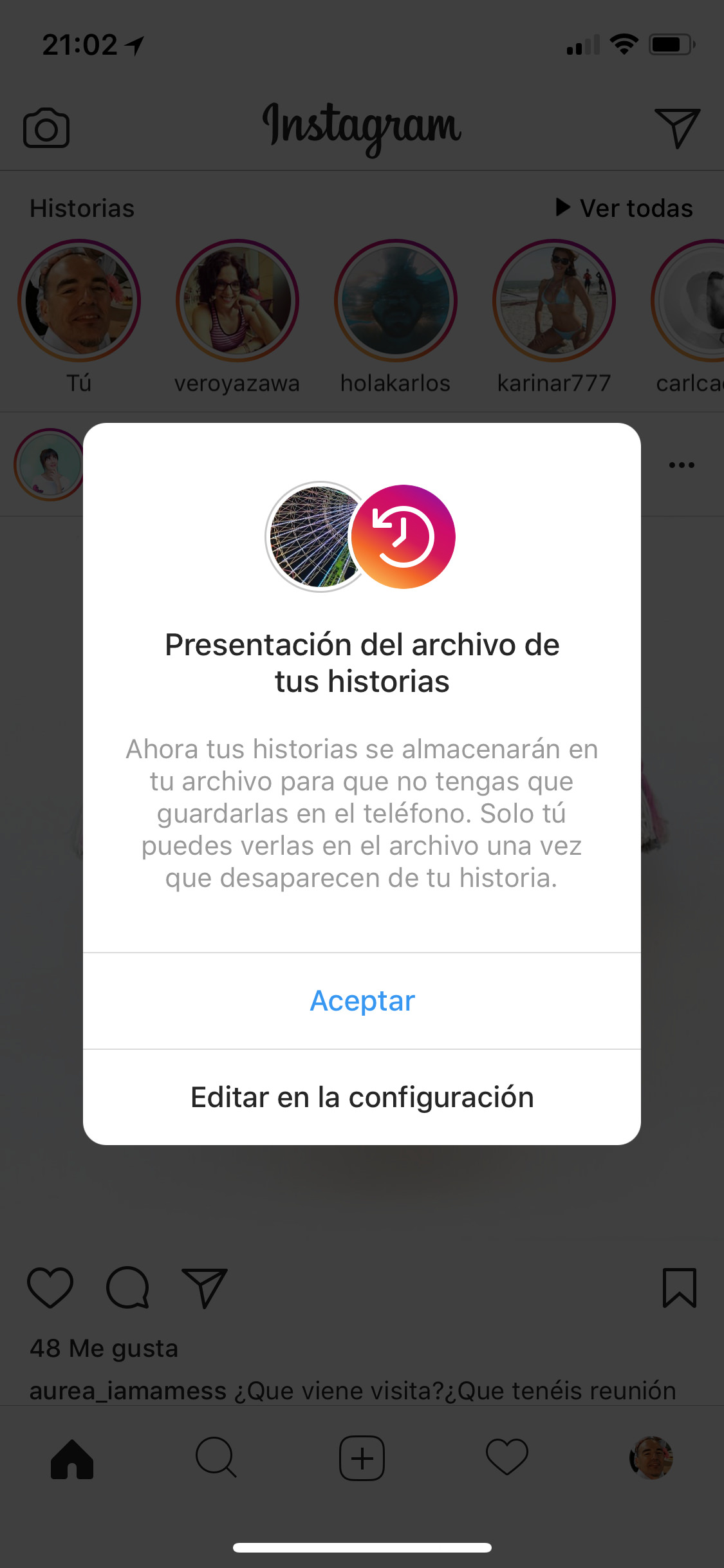Tap Aceptar to dismiss the archive dialog
This screenshot has width=724, height=1568.
[362, 1000]
